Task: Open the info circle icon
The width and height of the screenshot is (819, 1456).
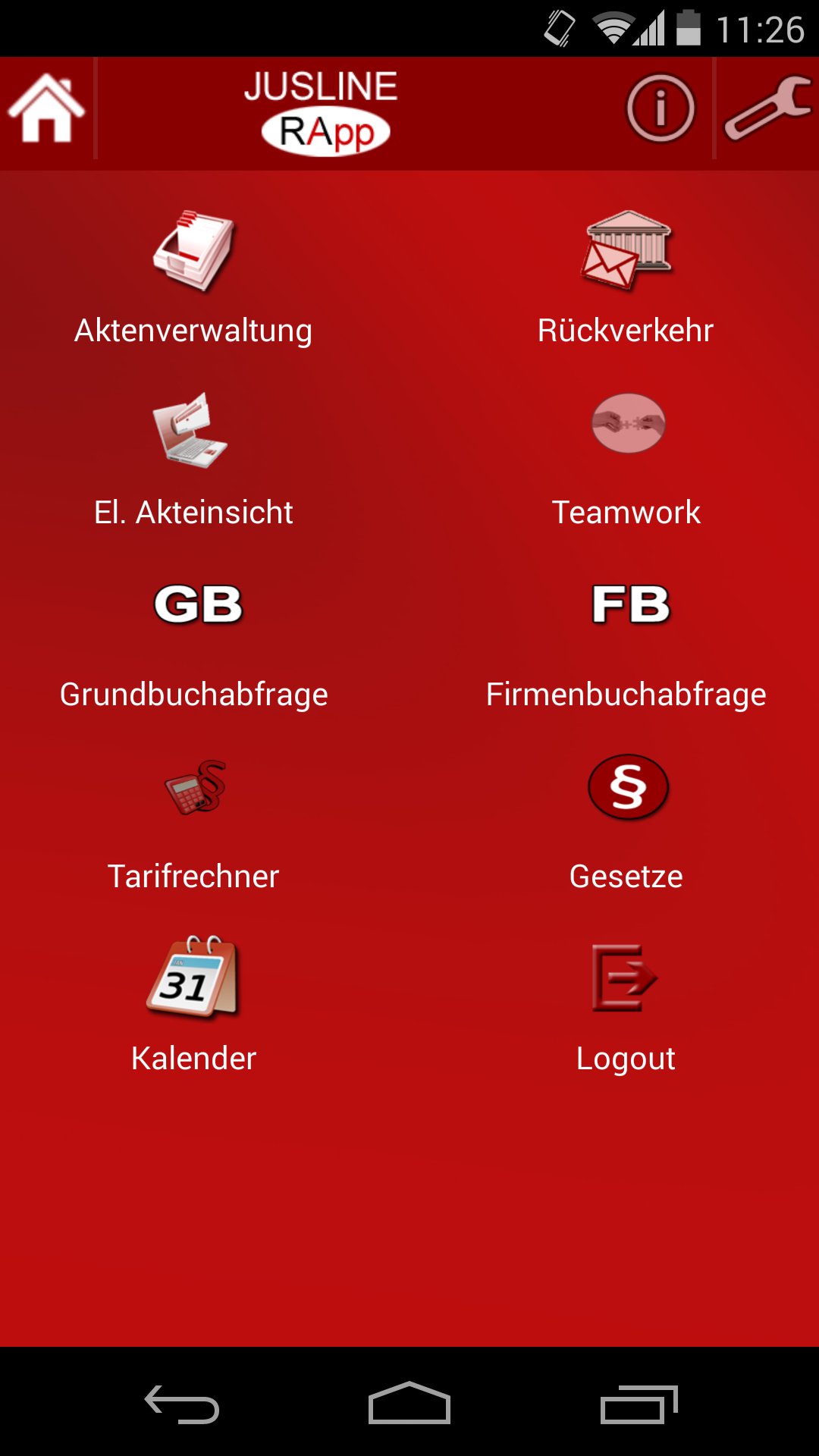Action: point(660,106)
